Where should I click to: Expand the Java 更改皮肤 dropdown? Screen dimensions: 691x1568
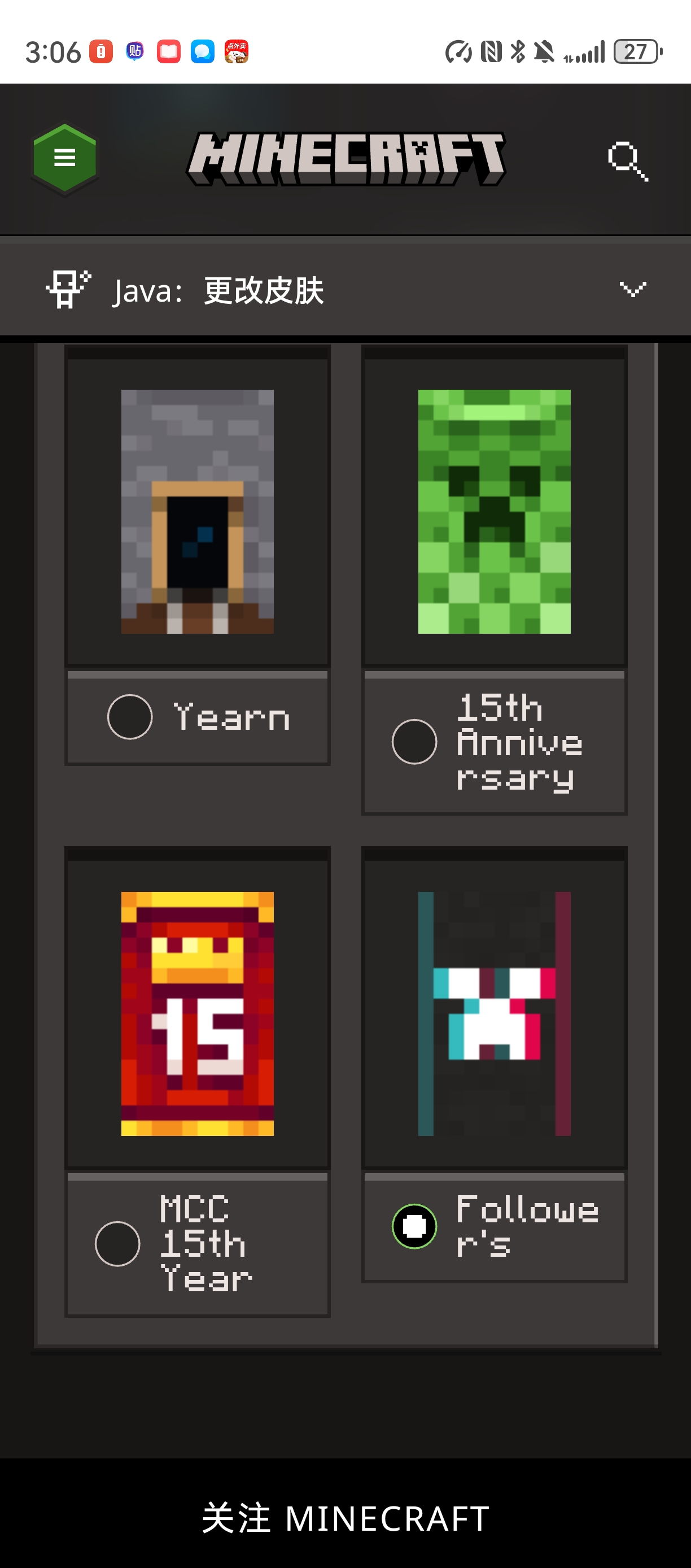(632, 289)
